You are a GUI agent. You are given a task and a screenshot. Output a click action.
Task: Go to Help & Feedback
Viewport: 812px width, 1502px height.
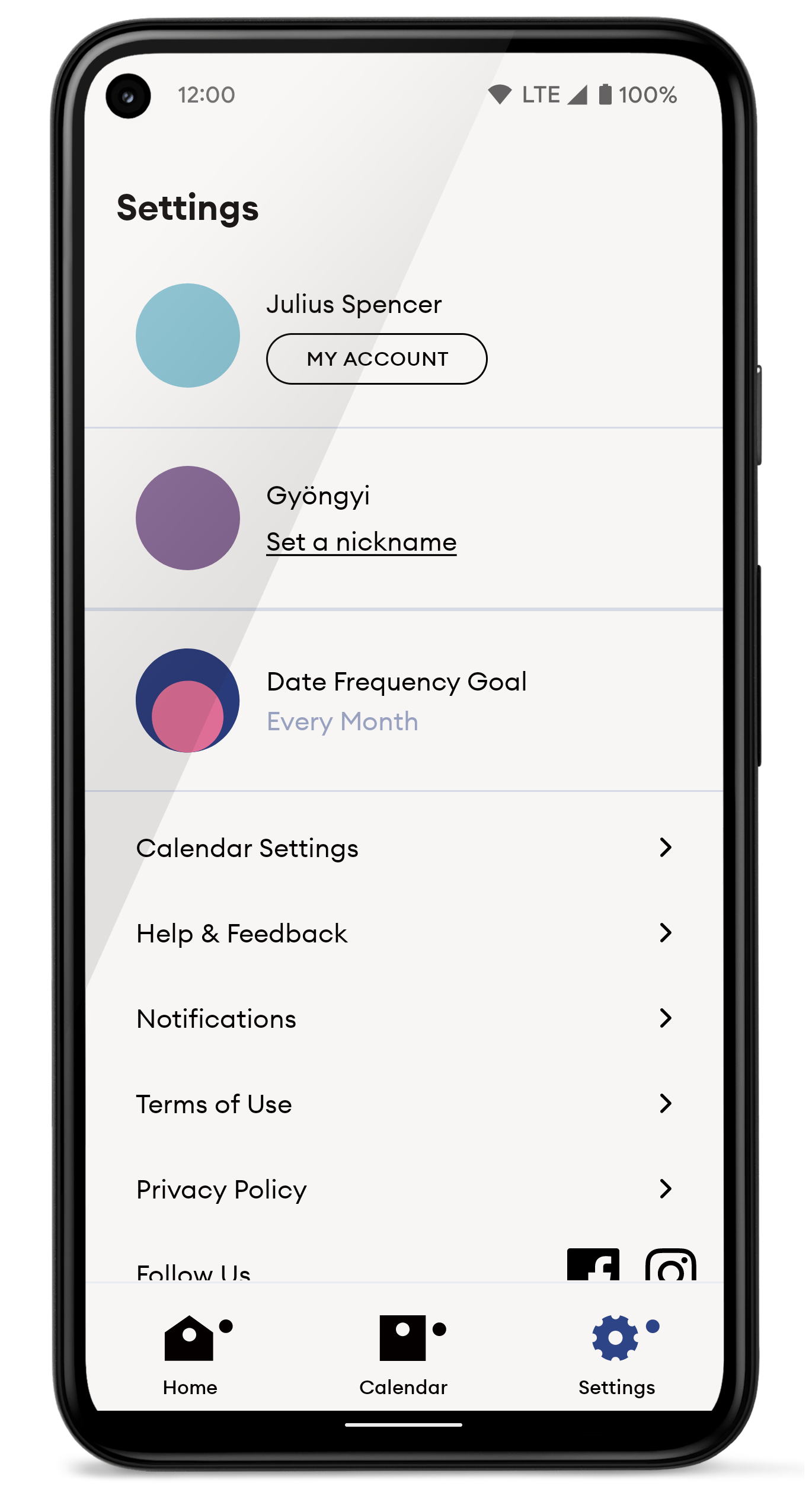click(404, 934)
